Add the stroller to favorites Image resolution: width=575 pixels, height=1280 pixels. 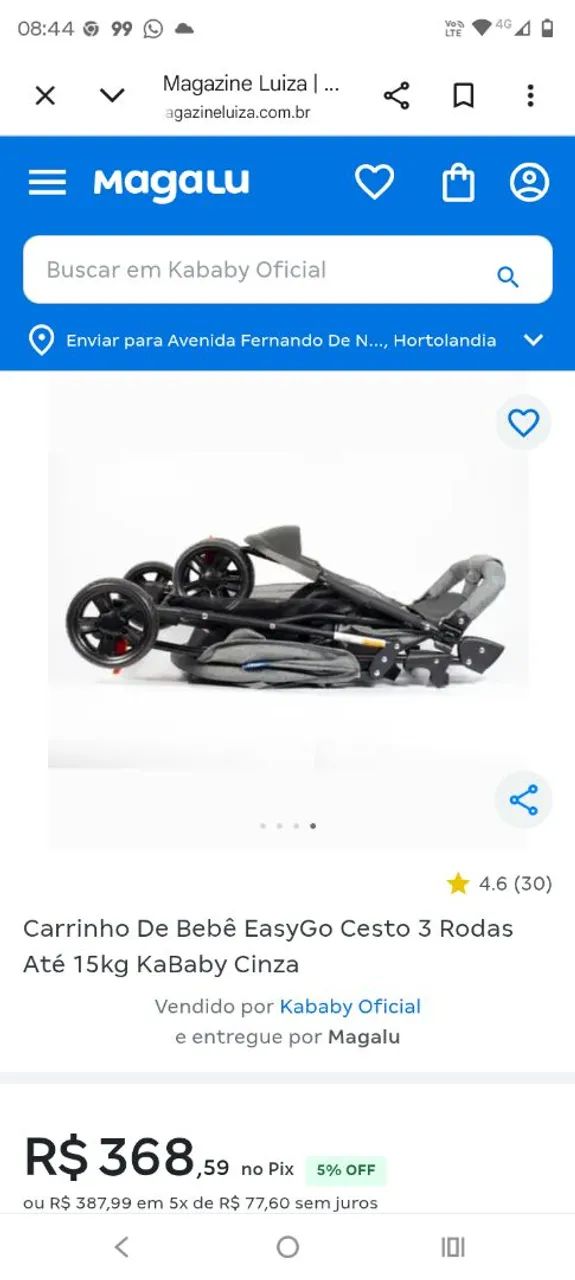(523, 423)
